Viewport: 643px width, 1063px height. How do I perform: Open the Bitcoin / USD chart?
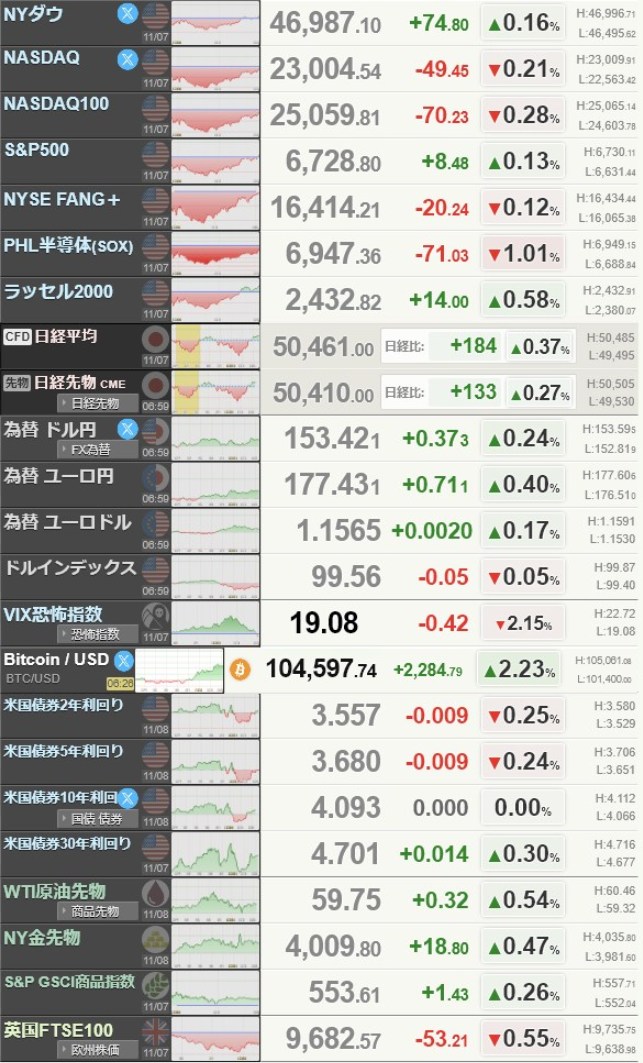coord(178,670)
